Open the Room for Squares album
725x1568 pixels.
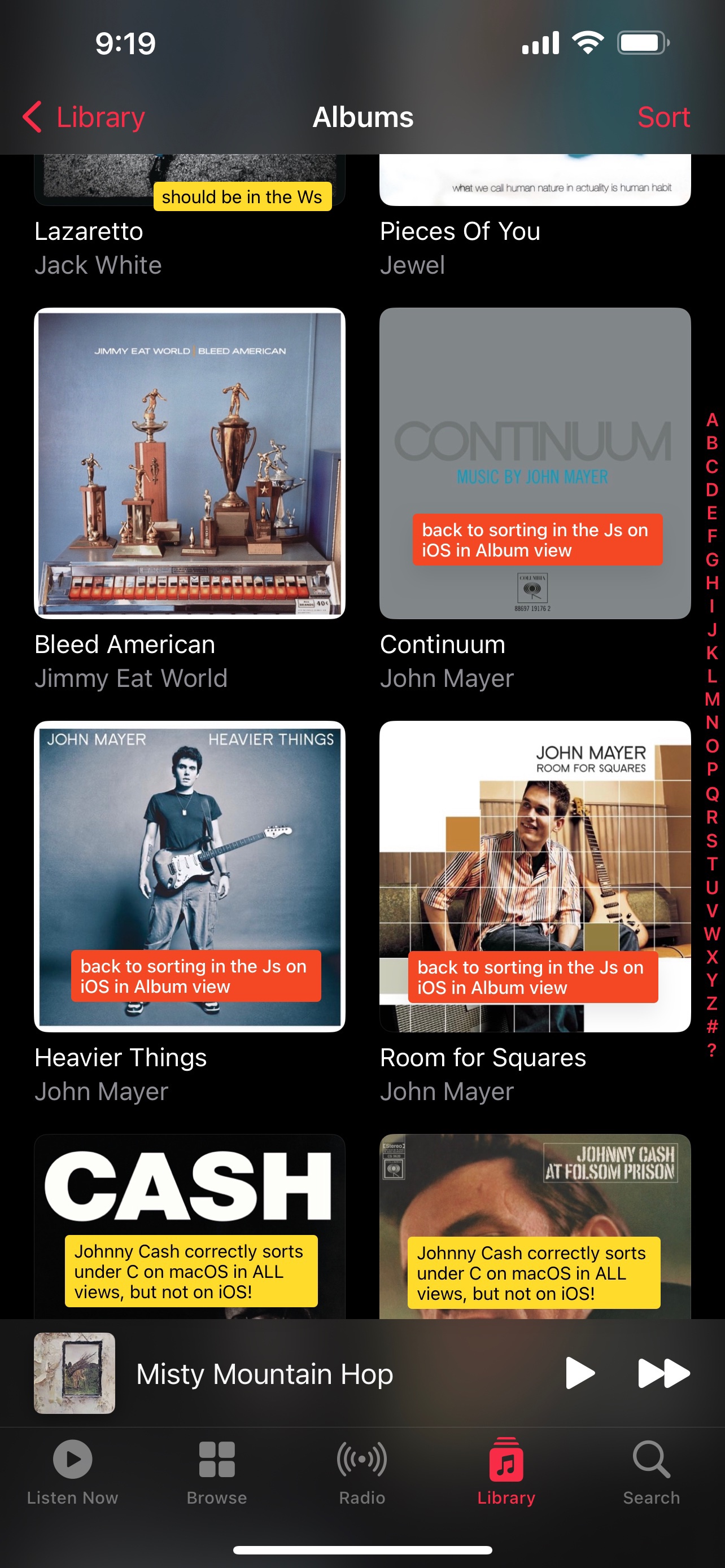(x=535, y=876)
